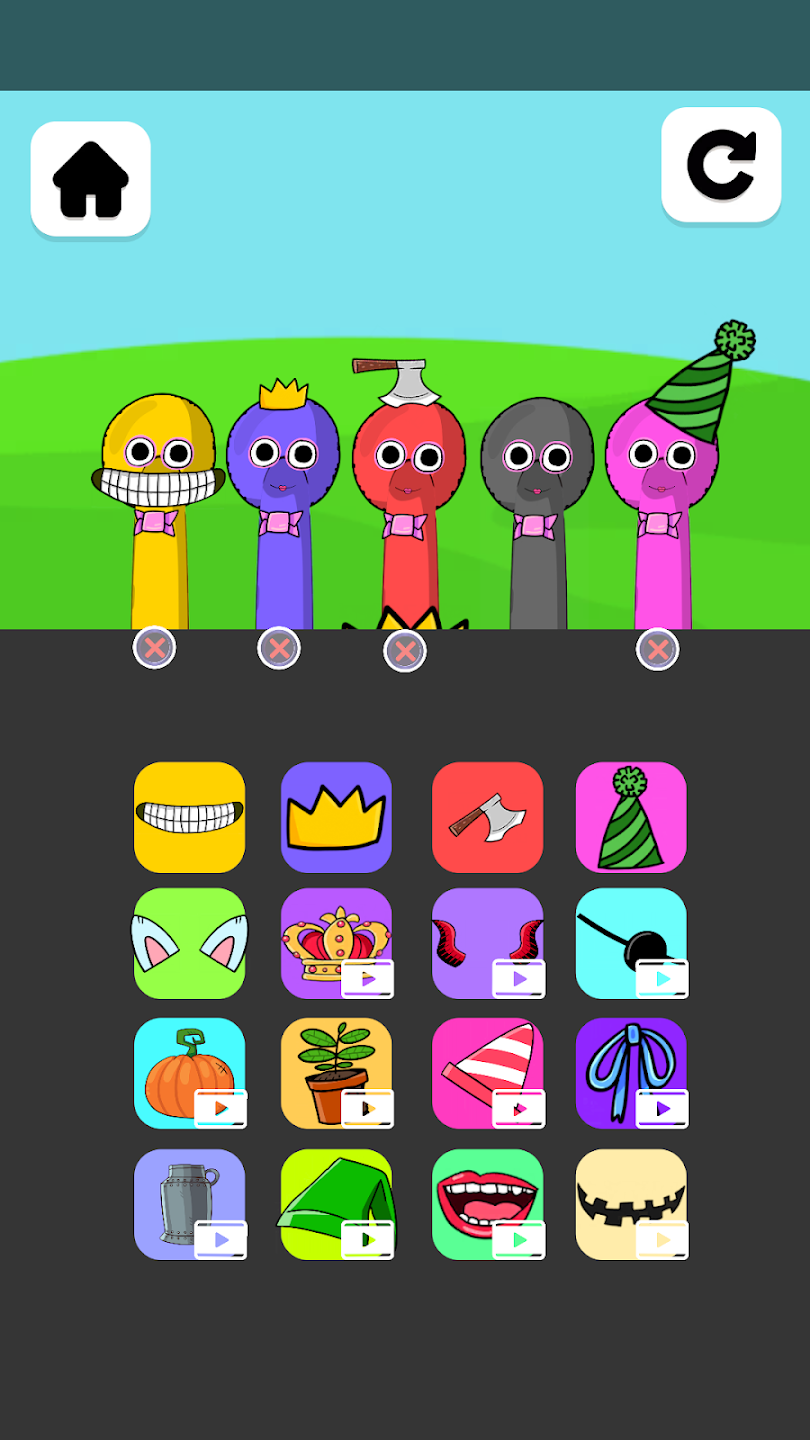
Task: Unlock the red striped cone hat tile
Action: tap(487, 1073)
